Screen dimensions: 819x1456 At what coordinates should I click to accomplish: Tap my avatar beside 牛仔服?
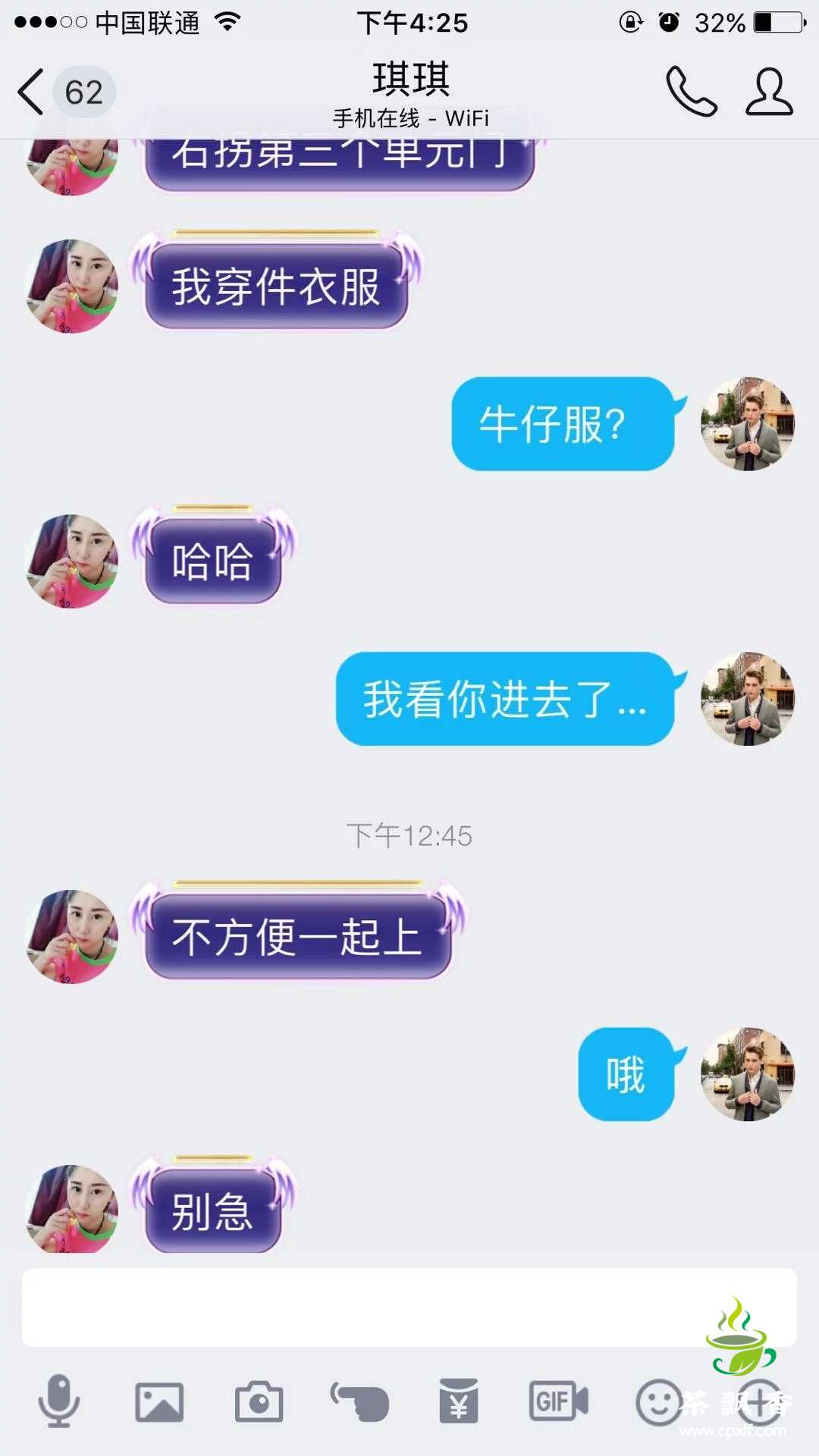click(748, 424)
